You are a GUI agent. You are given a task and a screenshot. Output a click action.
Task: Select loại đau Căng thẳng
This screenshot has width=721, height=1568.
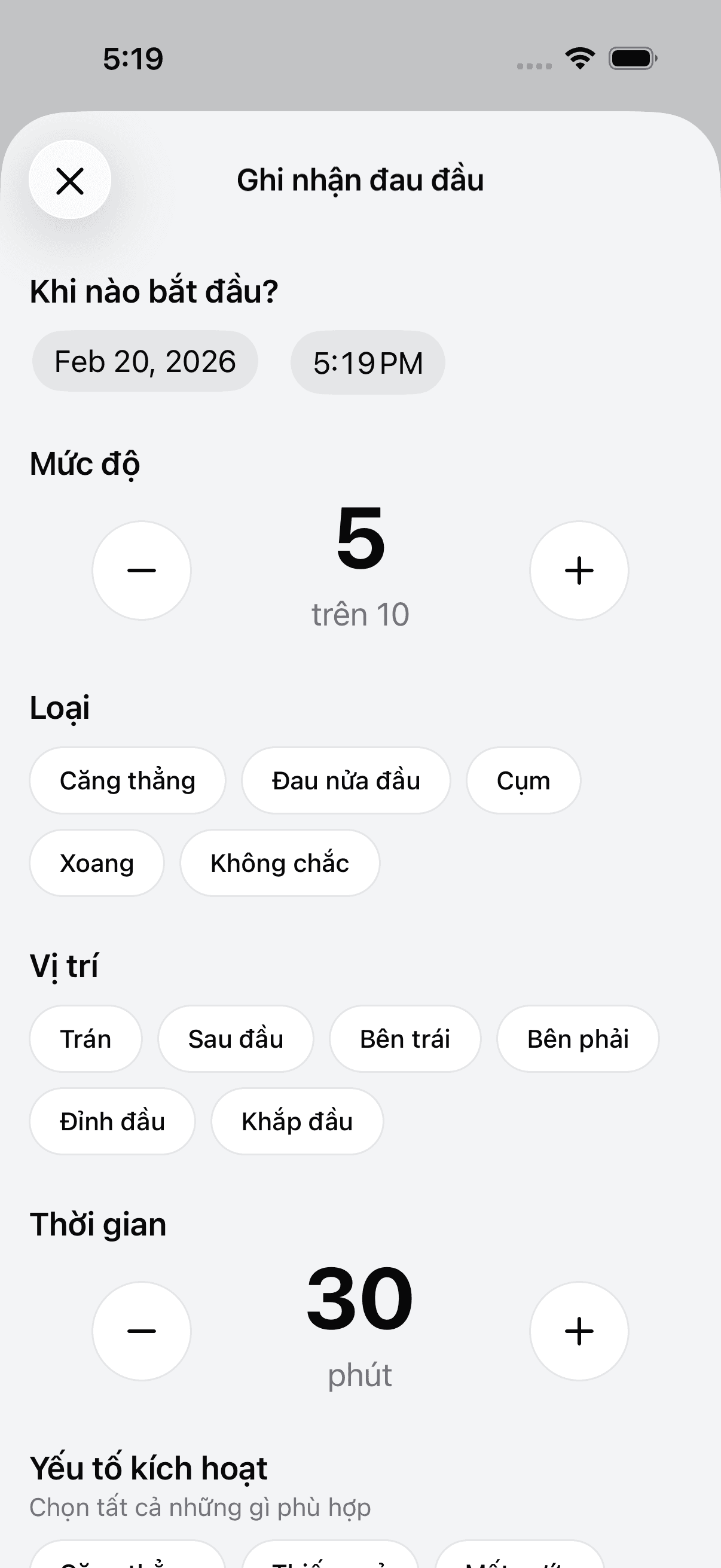pyautogui.click(x=127, y=780)
